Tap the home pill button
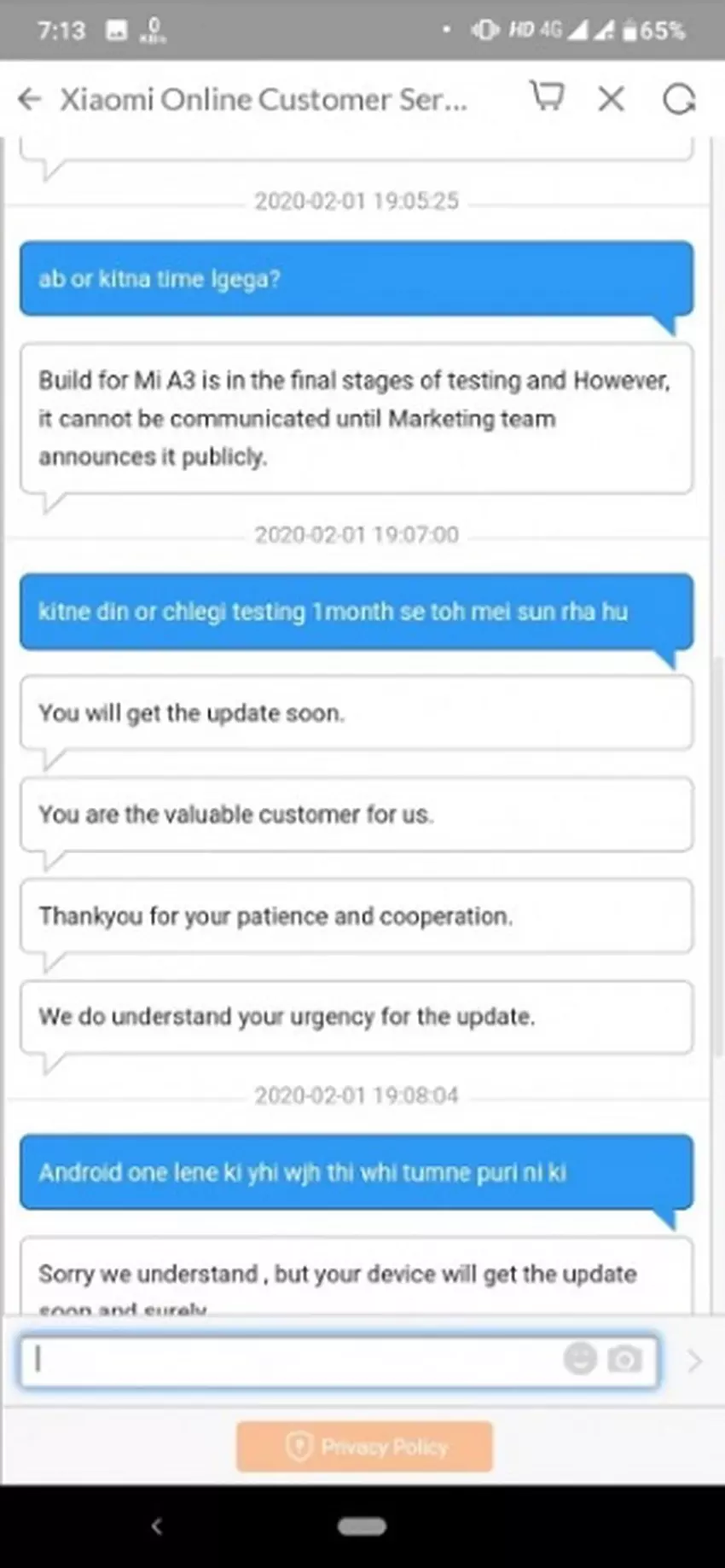This screenshot has width=725, height=1568. tap(362, 1526)
